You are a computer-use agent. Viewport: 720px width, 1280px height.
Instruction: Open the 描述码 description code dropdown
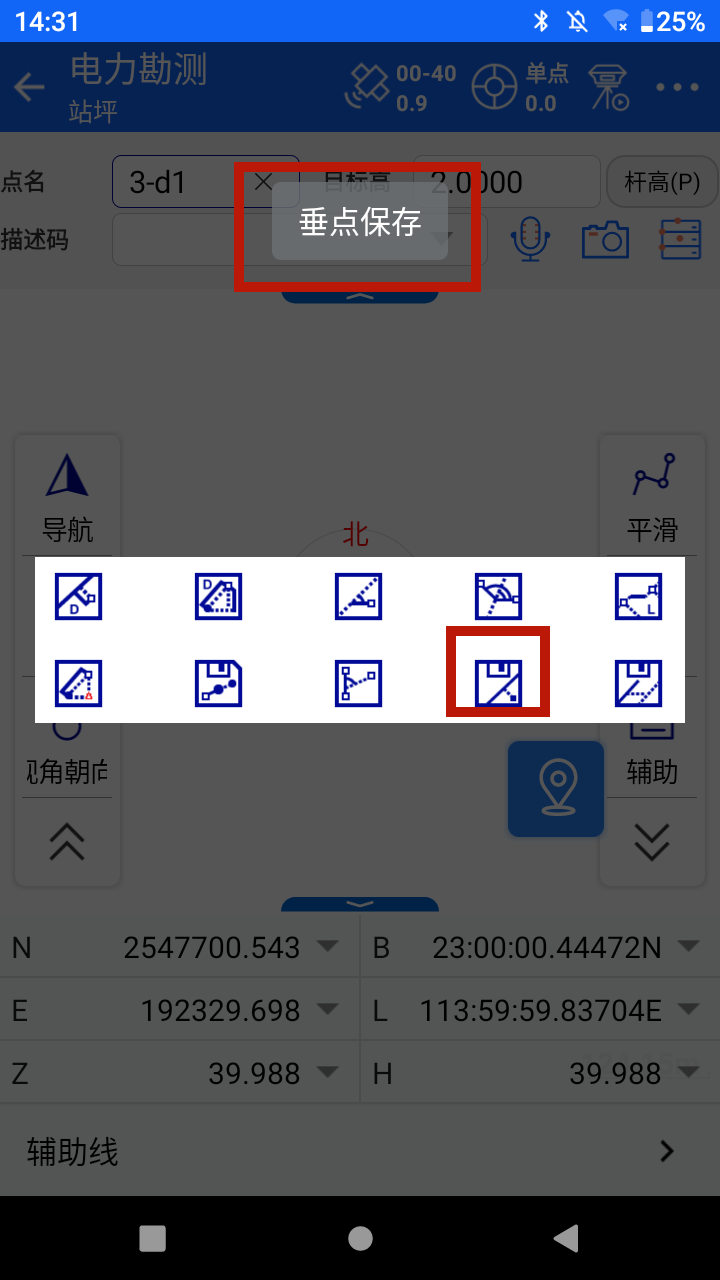[300, 240]
